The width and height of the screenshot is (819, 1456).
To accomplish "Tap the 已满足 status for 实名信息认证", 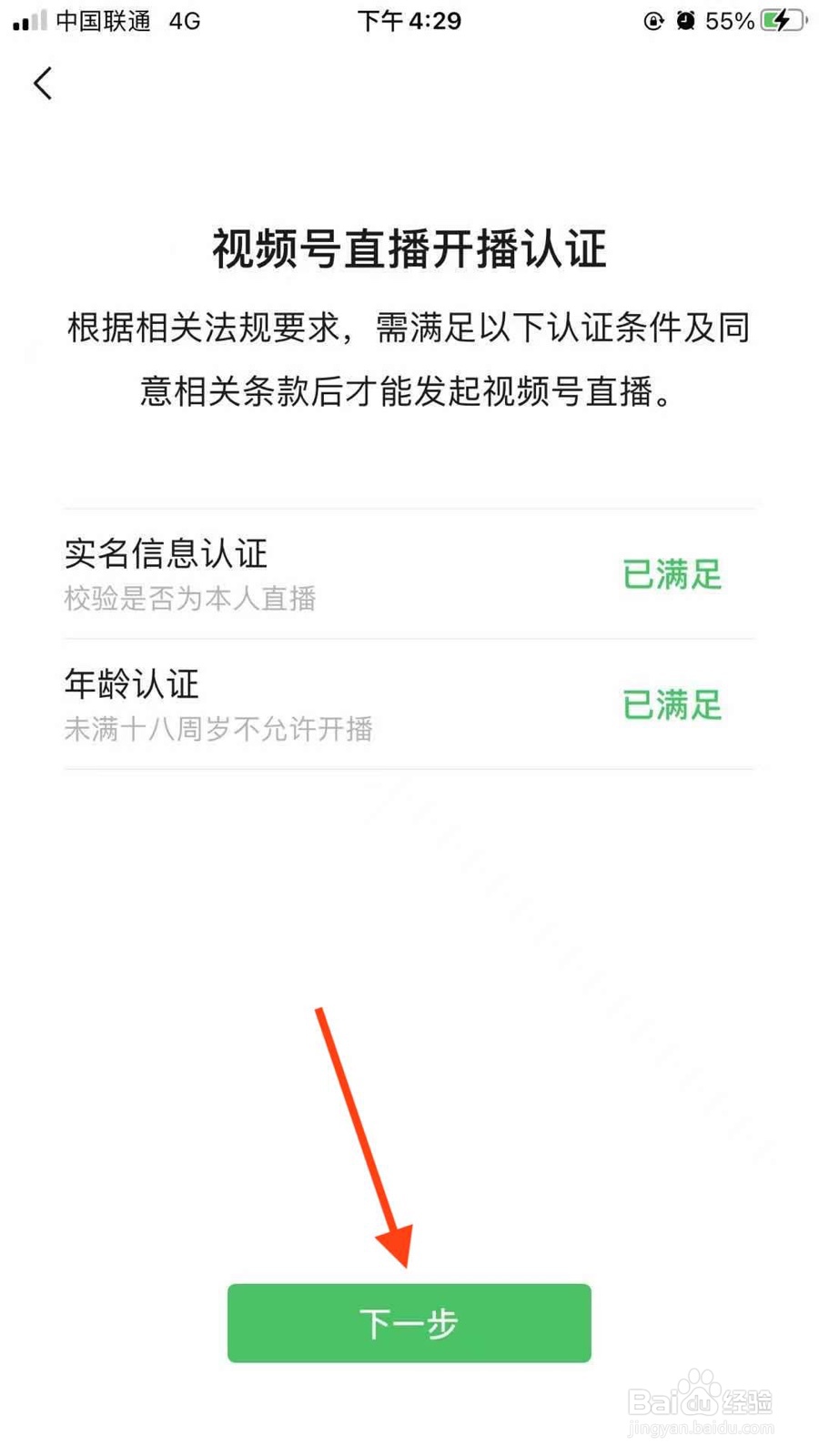I will pos(672,573).
